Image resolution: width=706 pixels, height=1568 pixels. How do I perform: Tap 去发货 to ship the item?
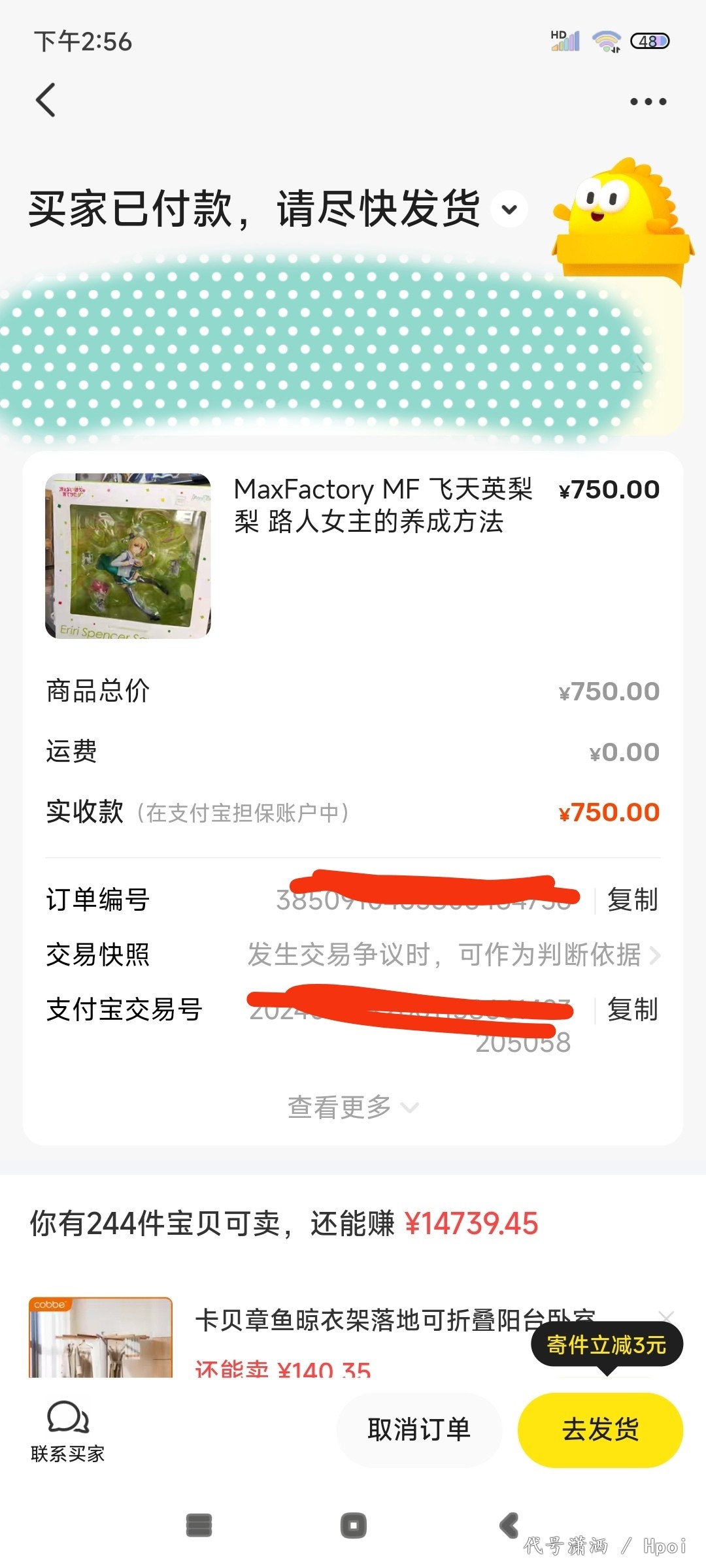pyautogui.click(x=600, y=1429)
